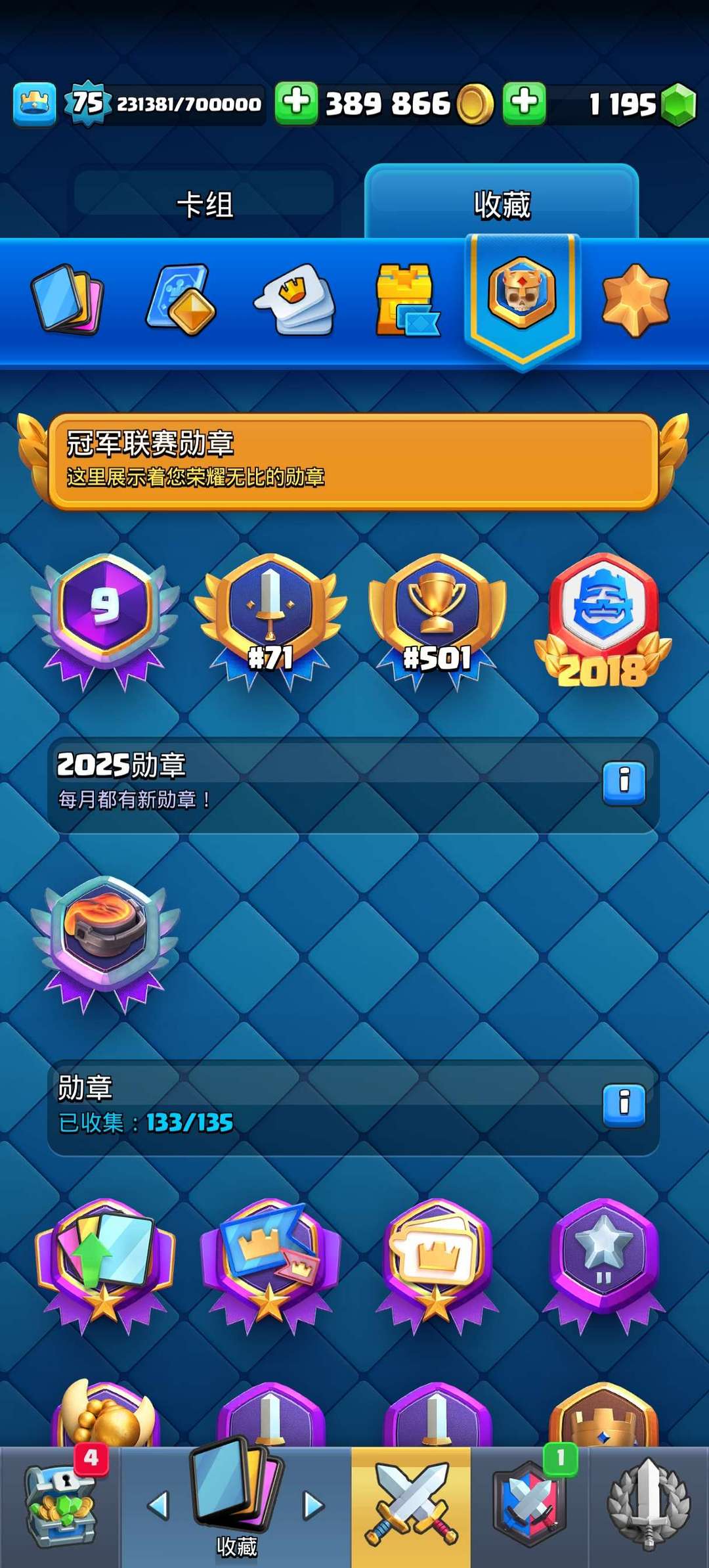The height and width of the screenshot is (1568, 709).
Task: Show info for 2025勋章
Action: [624, 782]
